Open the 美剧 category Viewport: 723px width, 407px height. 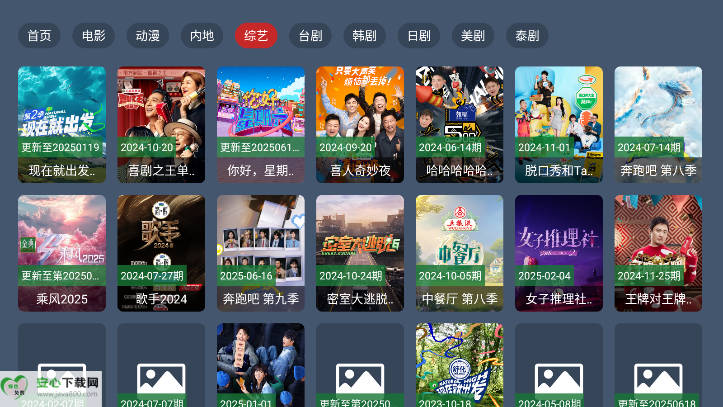pyautogui.click(x=473, y=36)
